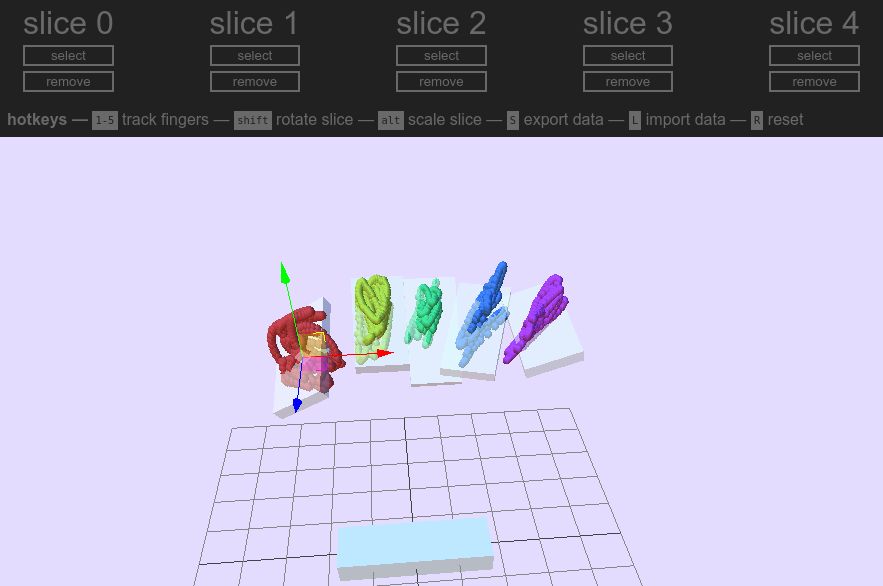Remove slice 3
This screenshot has height=586, width=883.
pyautogui.click(x=628, y=82)
